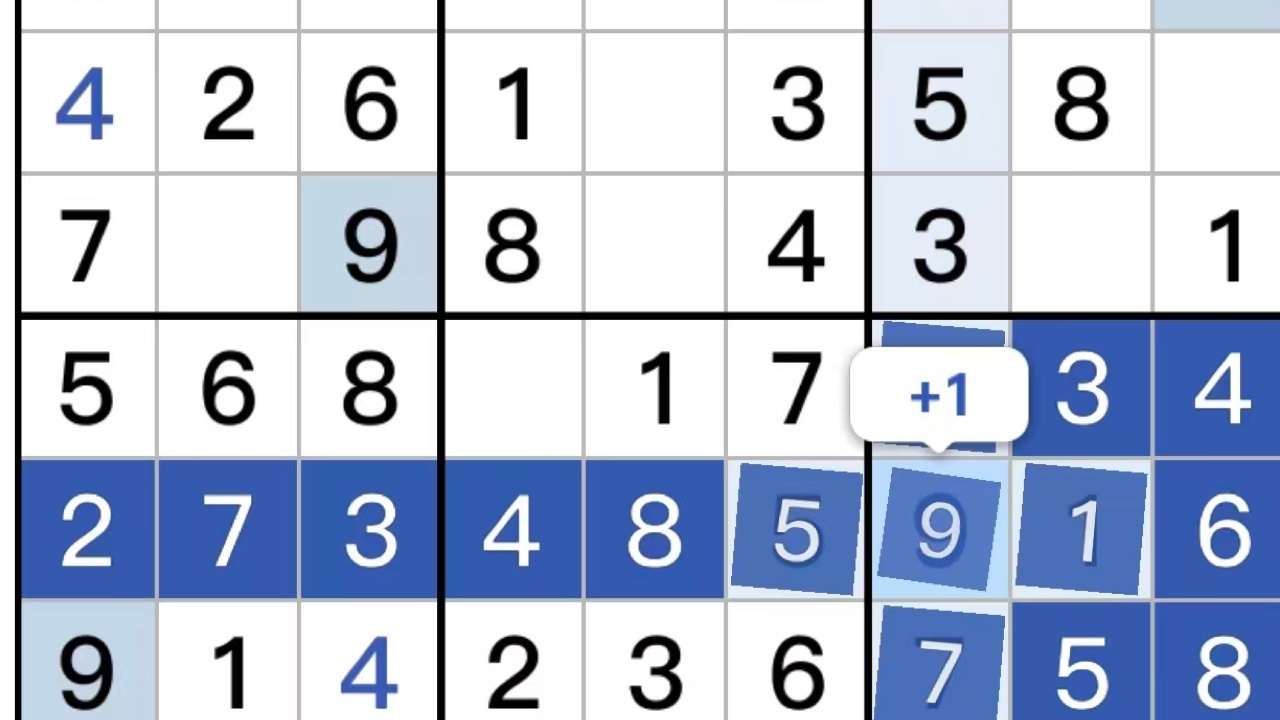
Task: Tap the highlighted 9 cell under the +1 bubble
Action: click(940, 529)
